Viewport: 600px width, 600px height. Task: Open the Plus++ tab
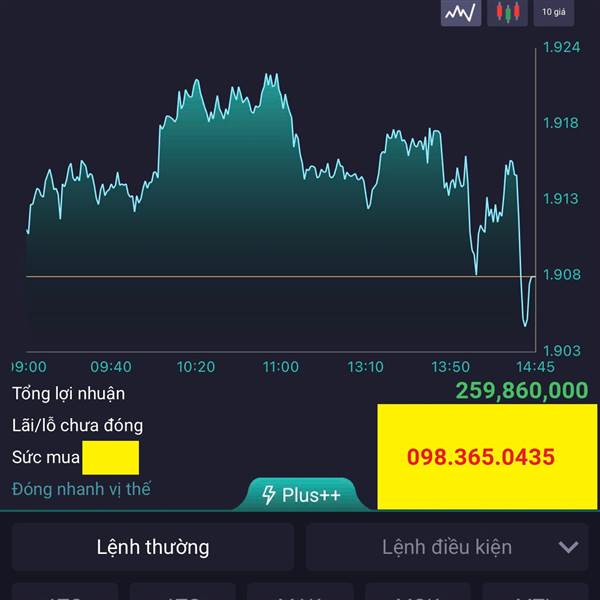pyautogui.click(x=302, y=494)
